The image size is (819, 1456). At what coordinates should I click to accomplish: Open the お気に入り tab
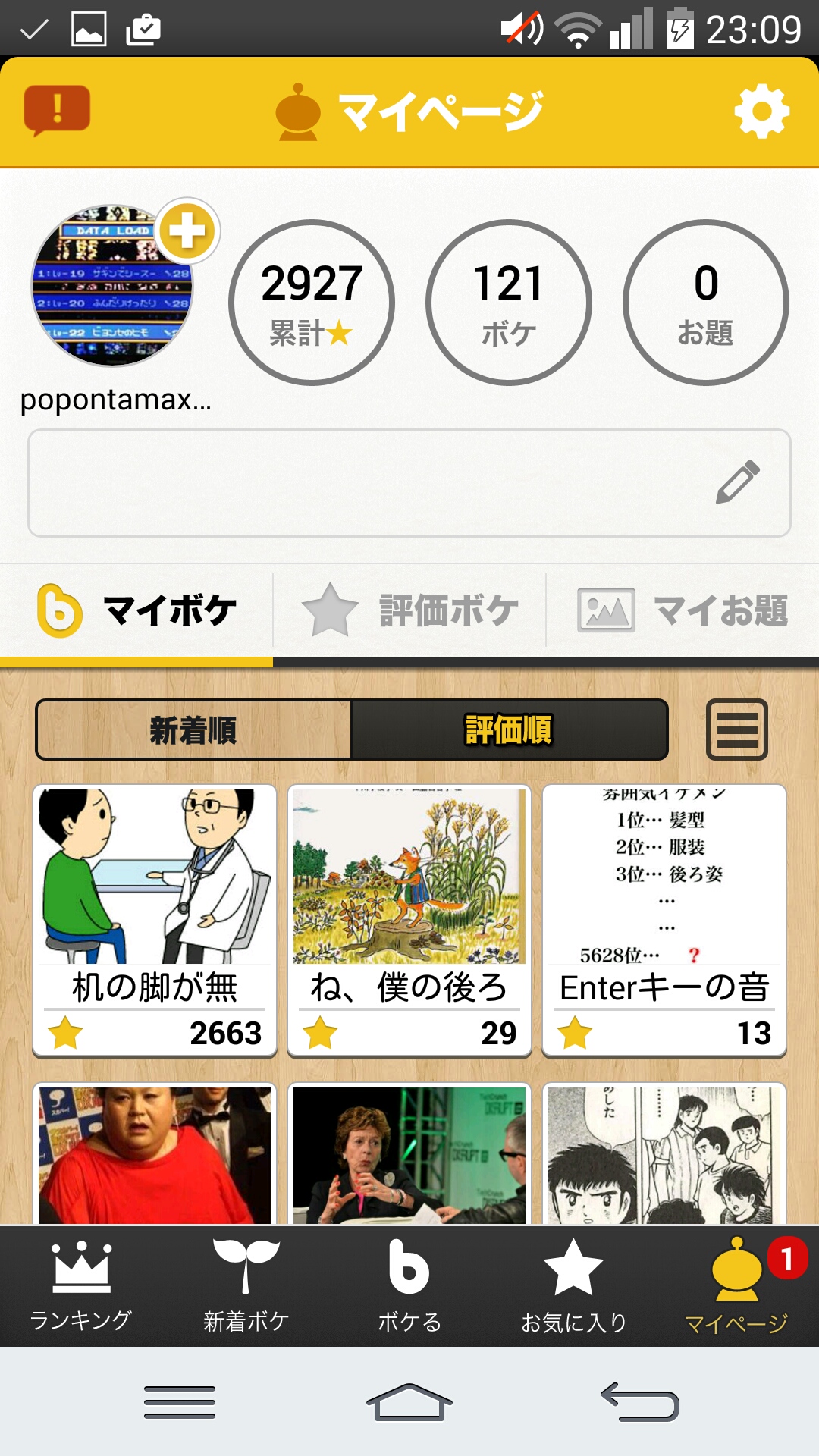[x=573, y=1287]
